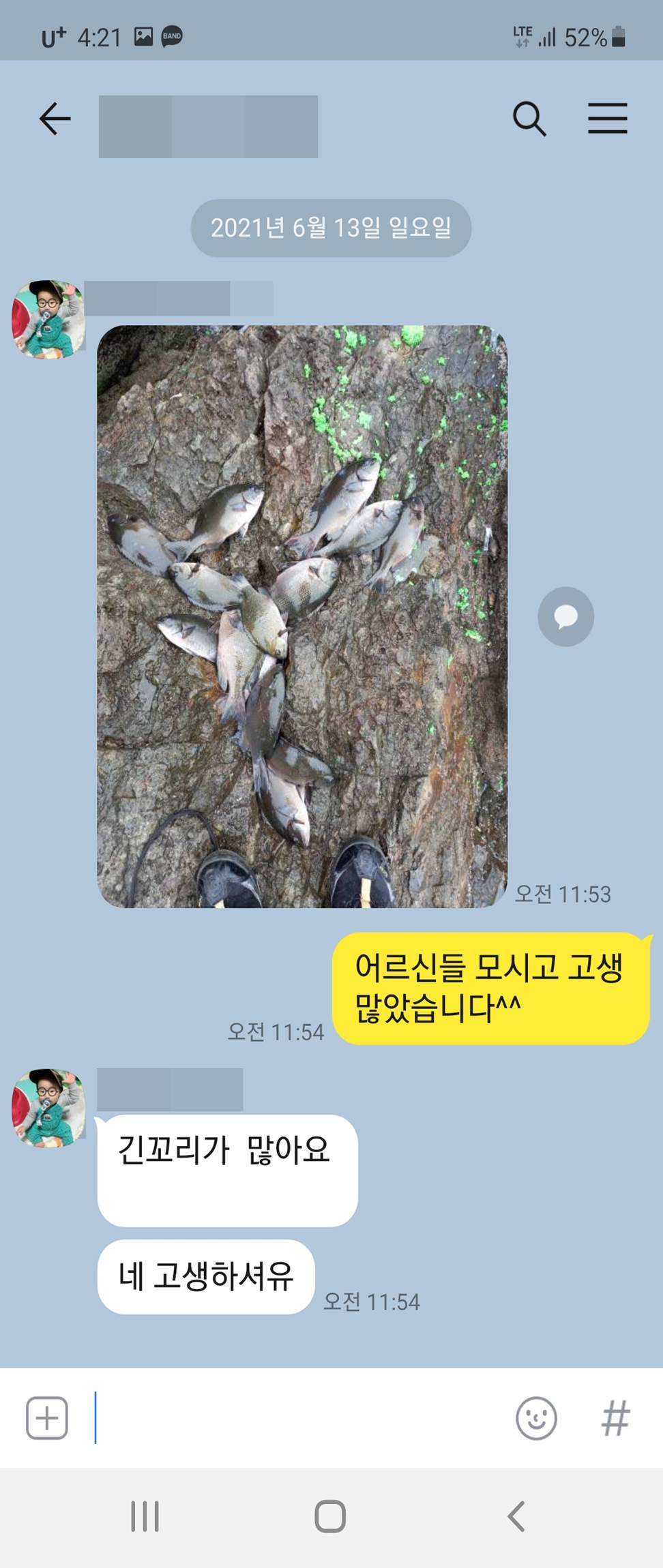Go to the phone's home screen
The height and width of the screenshot is (1568, 663).
(330, 1517)
